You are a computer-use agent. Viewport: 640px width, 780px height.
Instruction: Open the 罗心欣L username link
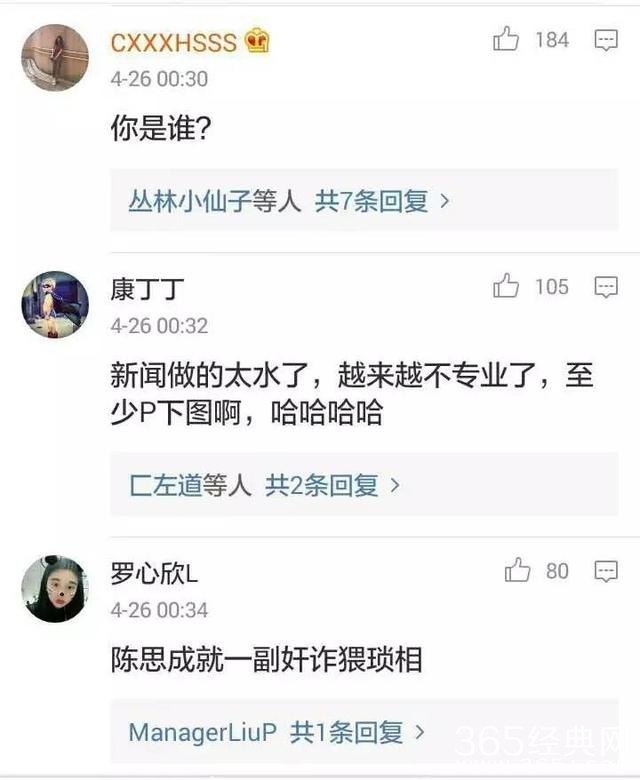coord(154,573)
